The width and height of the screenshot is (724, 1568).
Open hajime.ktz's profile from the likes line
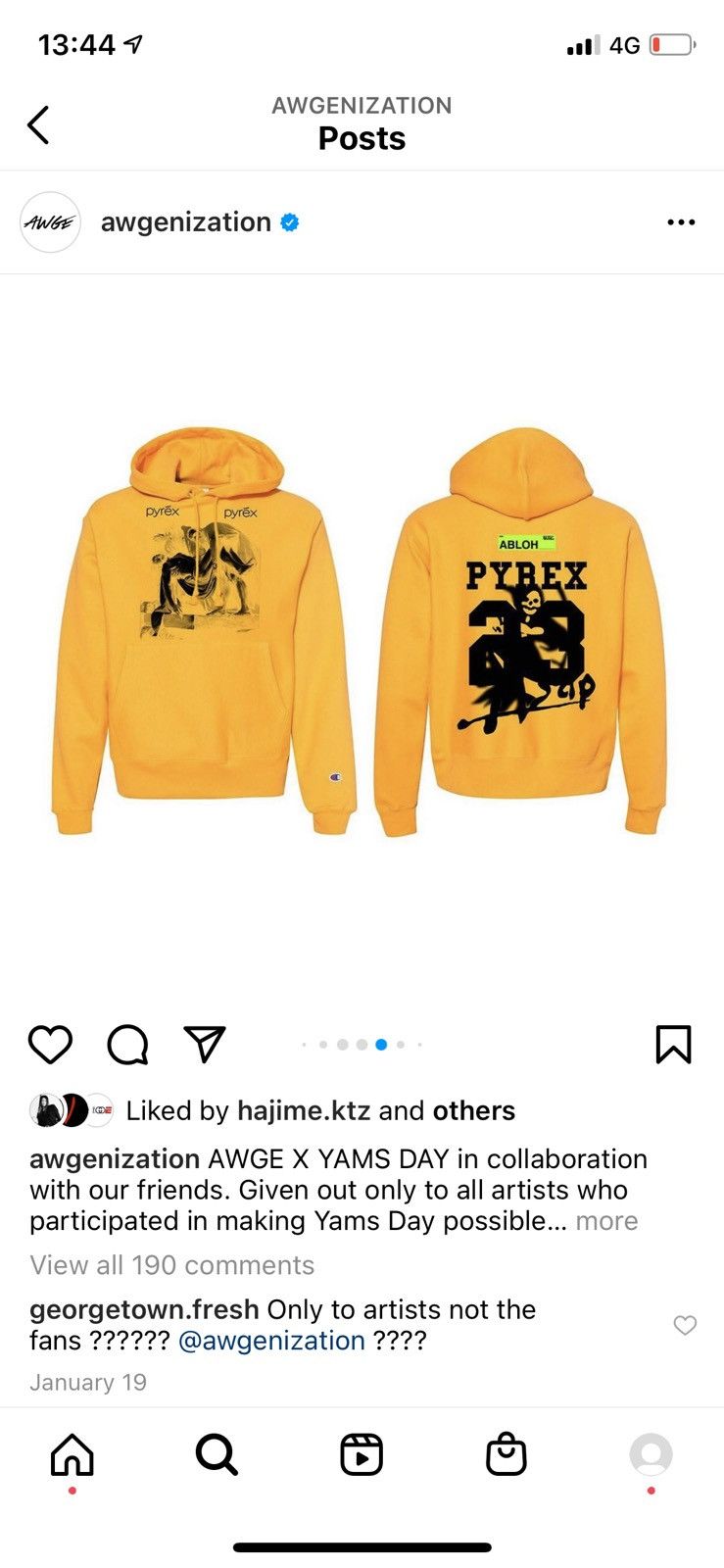tap(304, 1110)
